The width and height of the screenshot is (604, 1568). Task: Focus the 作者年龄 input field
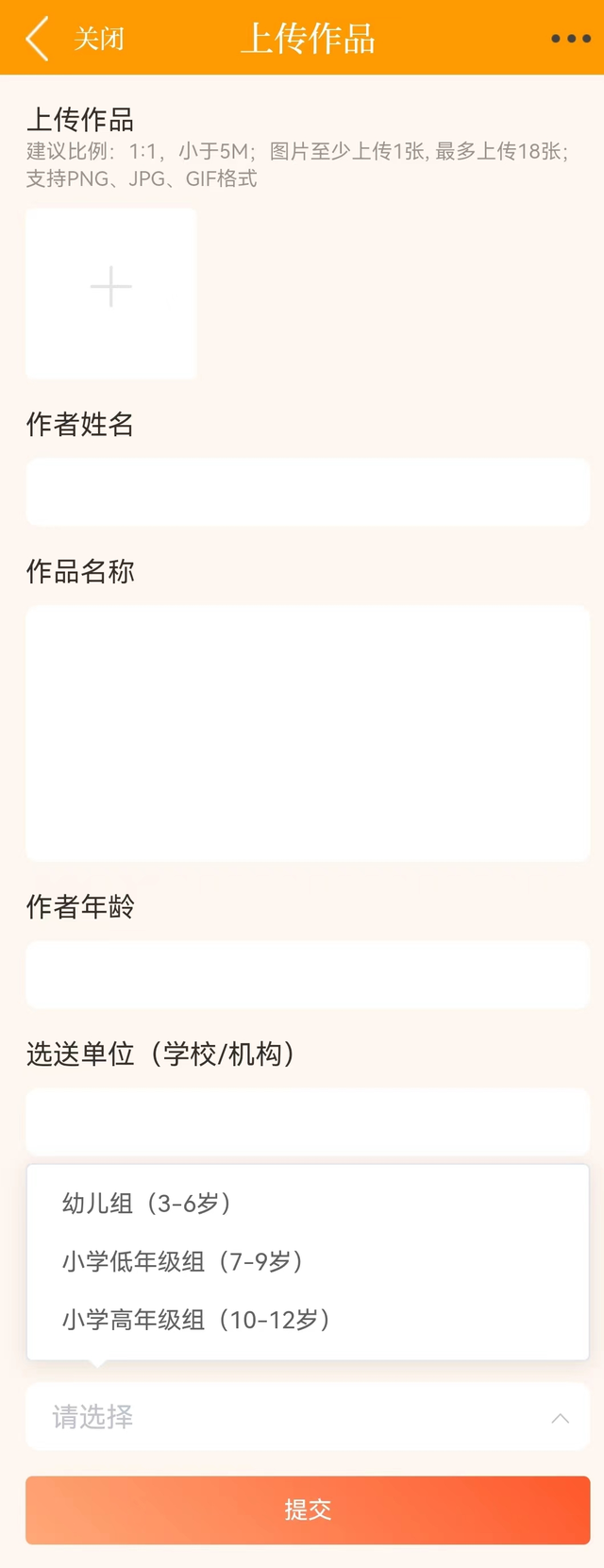308,974
